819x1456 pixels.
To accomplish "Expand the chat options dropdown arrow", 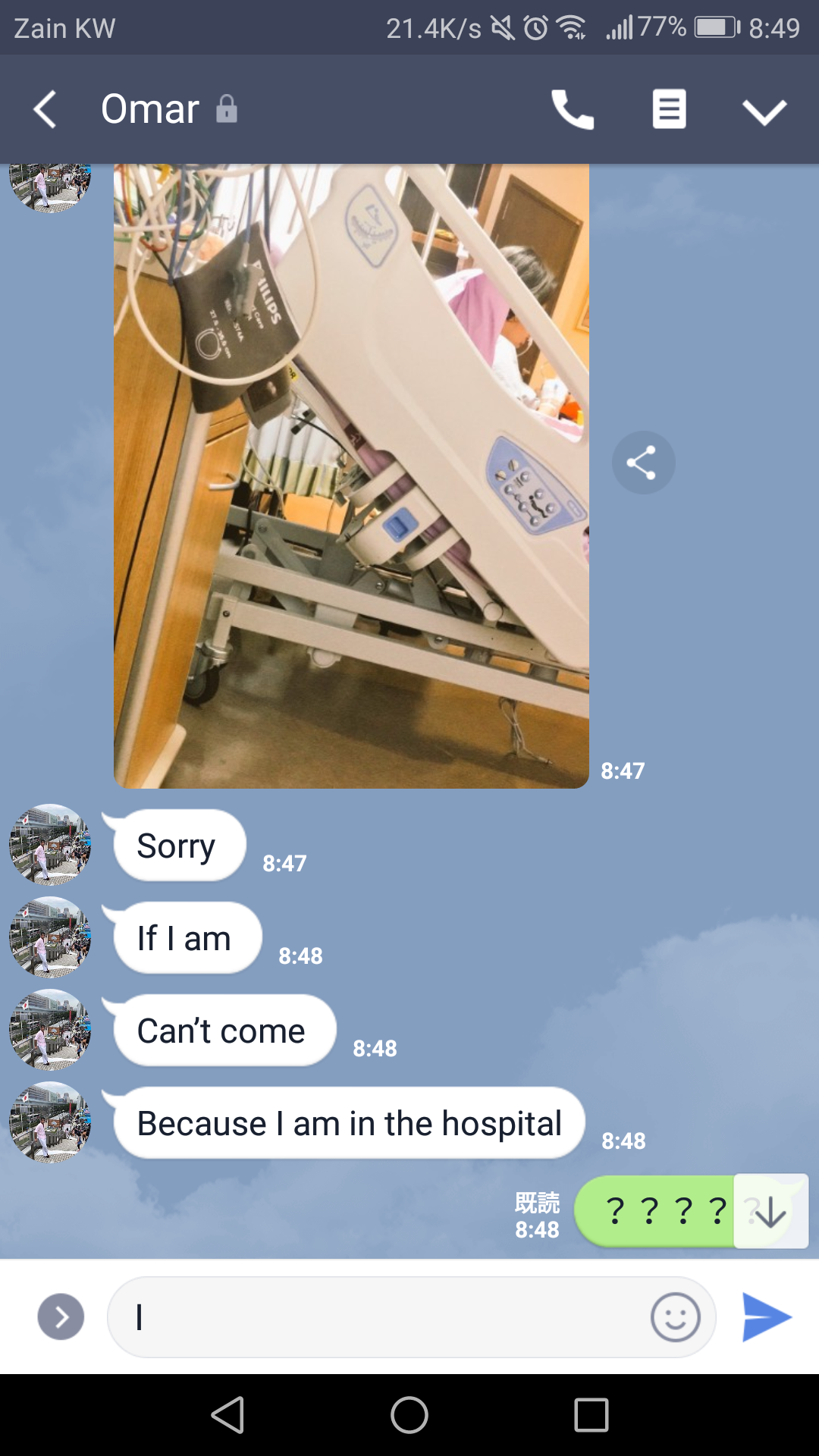I will [764, 111].
